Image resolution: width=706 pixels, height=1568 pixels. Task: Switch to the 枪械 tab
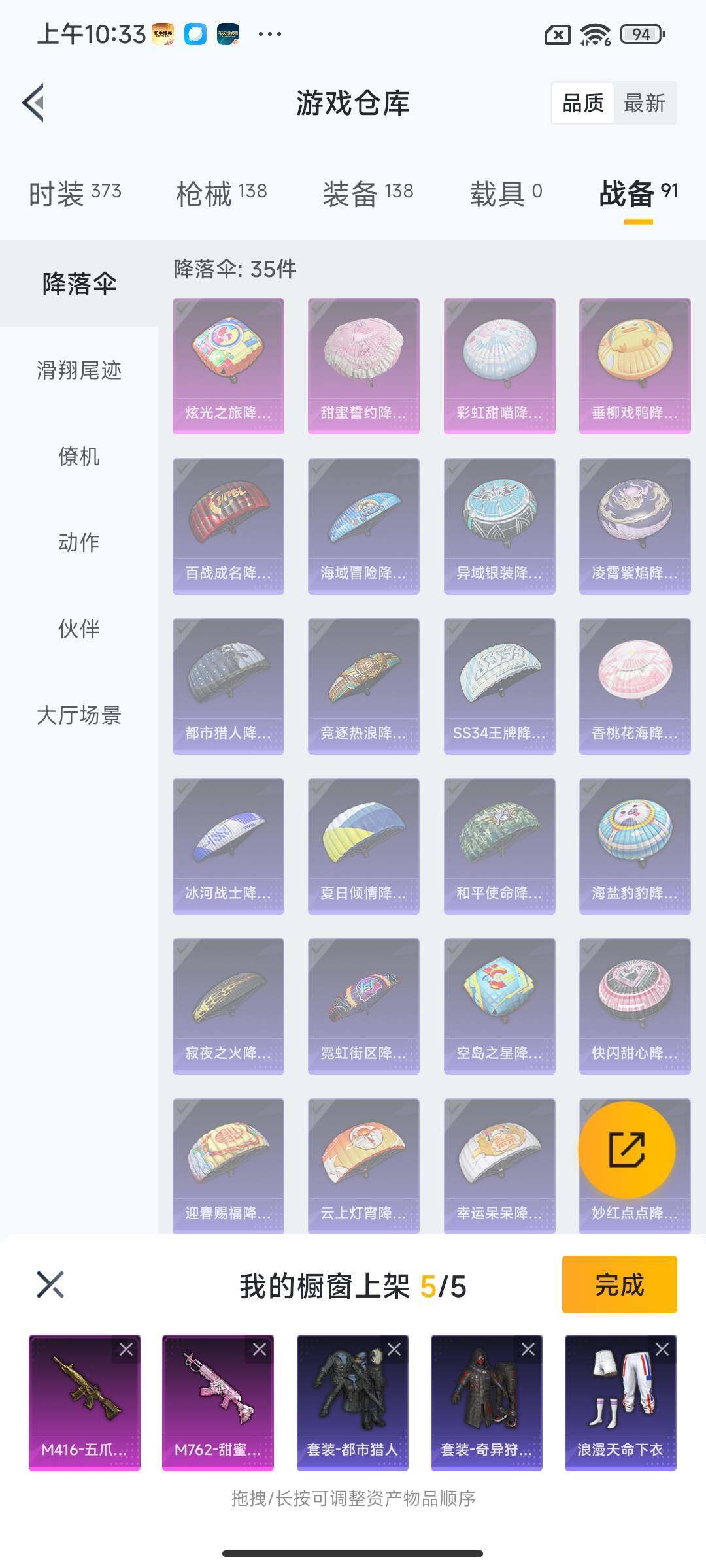click(222, 193)
